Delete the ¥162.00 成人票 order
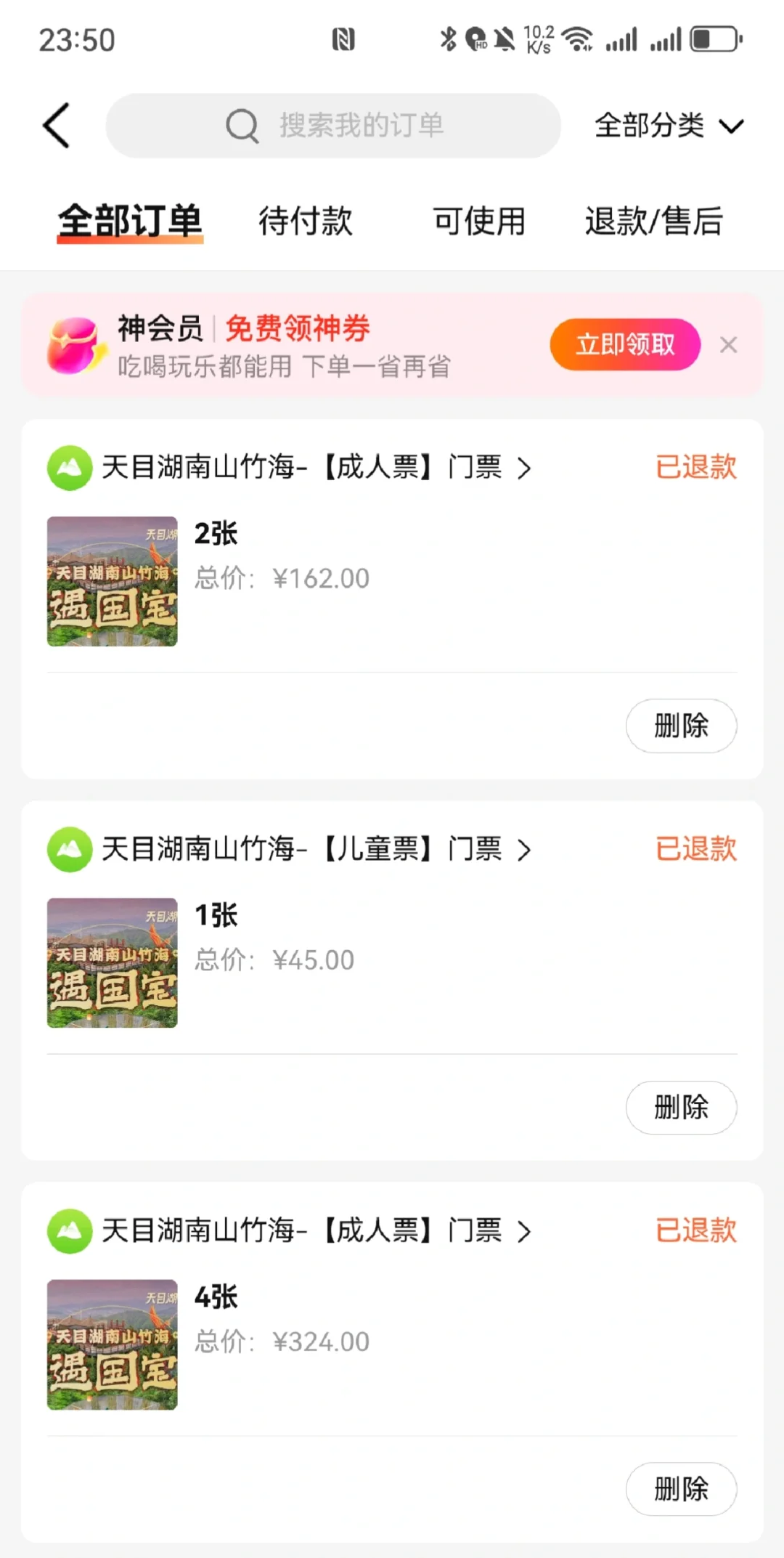Viewport: 784px width, 1558px height. pos(681,726)
